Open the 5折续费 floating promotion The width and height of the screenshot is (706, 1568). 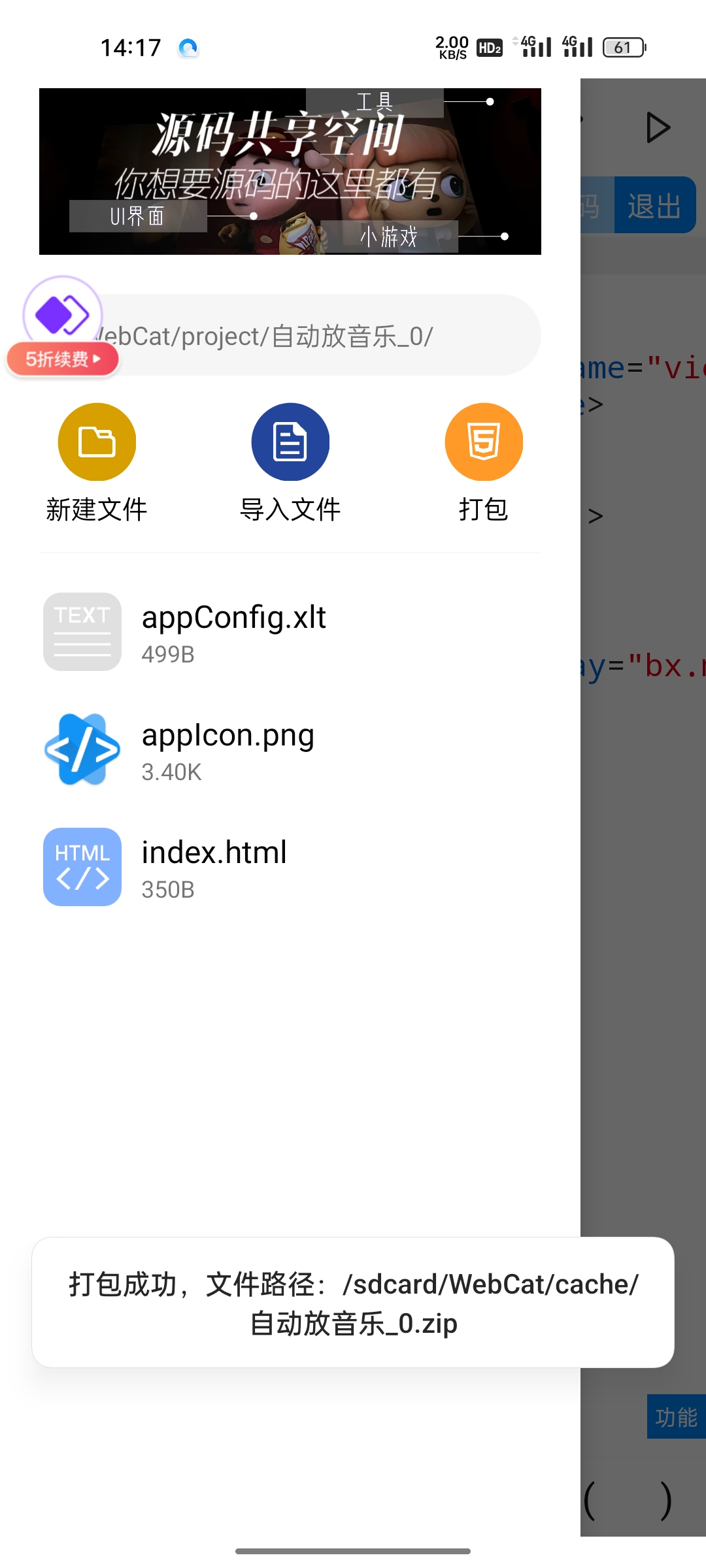(x=63, y=359)
